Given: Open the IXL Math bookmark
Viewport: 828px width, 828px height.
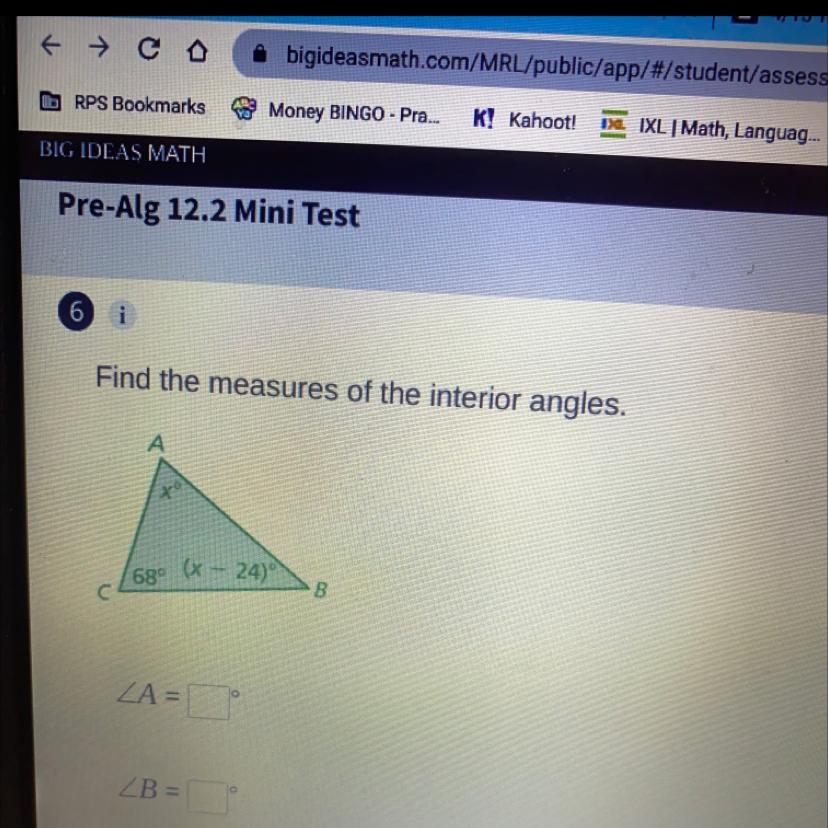Looking at the screenshot, I should click(x=710, y=128).
